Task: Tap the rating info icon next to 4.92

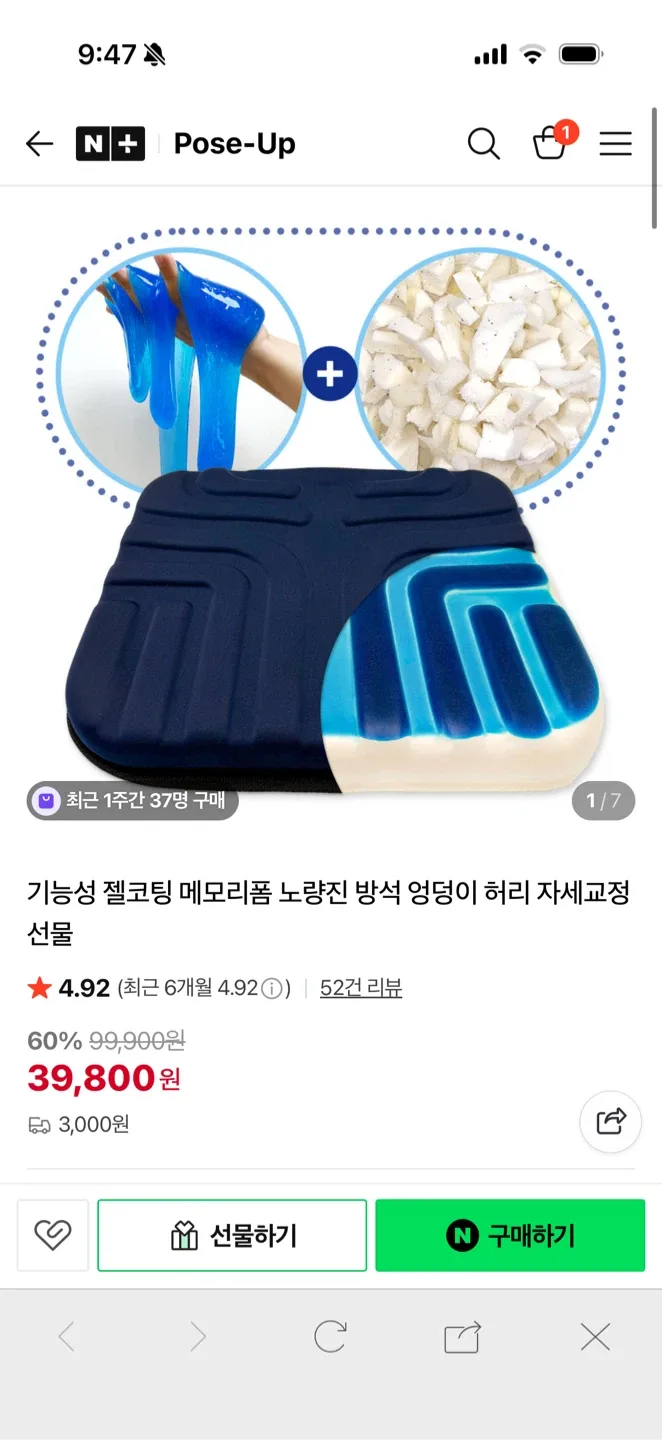Action: click(x=272, y=989)
